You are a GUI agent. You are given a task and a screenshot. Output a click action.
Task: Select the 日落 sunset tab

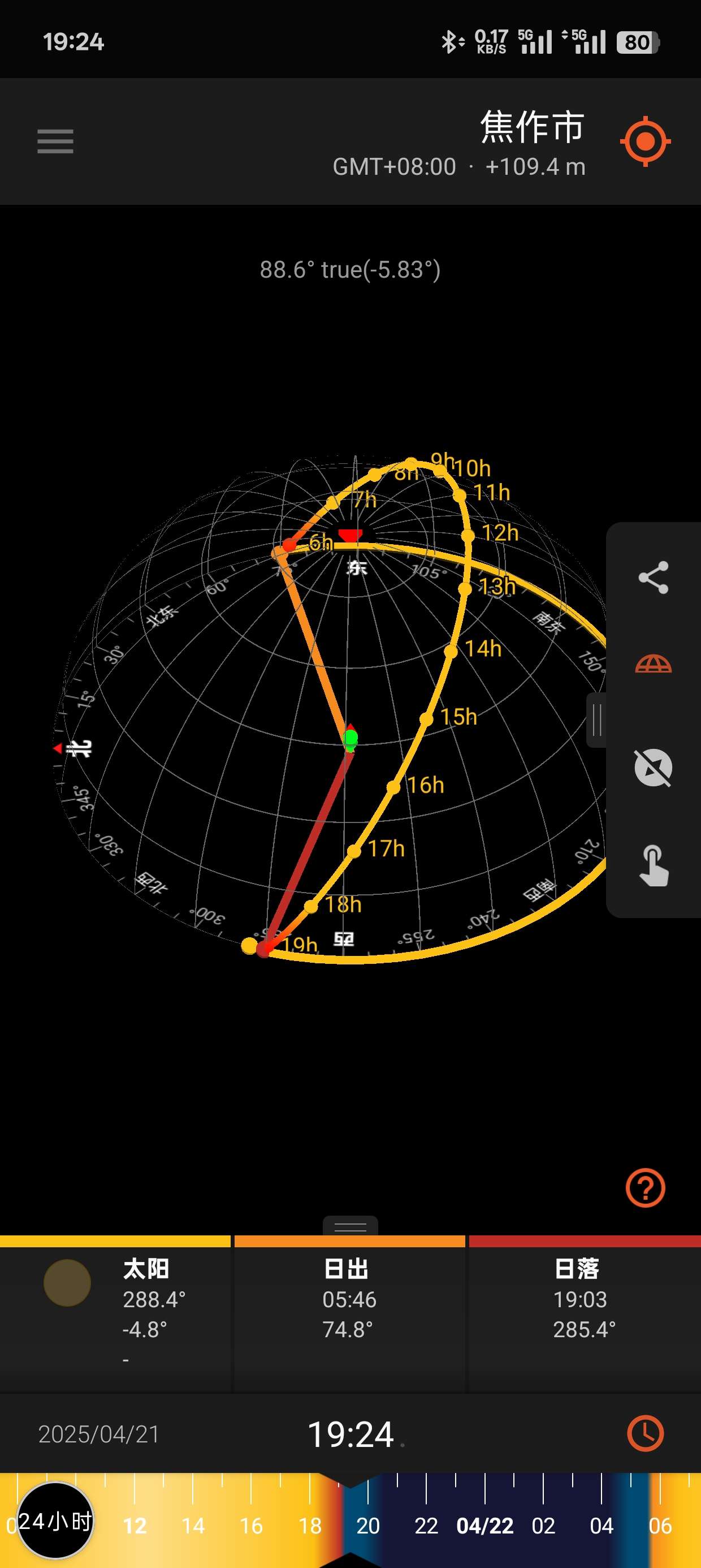584,1309
